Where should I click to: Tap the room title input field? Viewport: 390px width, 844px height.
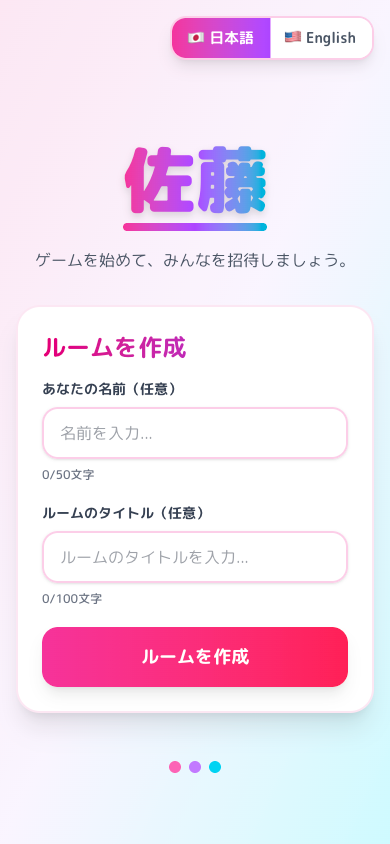pos(195,557)
